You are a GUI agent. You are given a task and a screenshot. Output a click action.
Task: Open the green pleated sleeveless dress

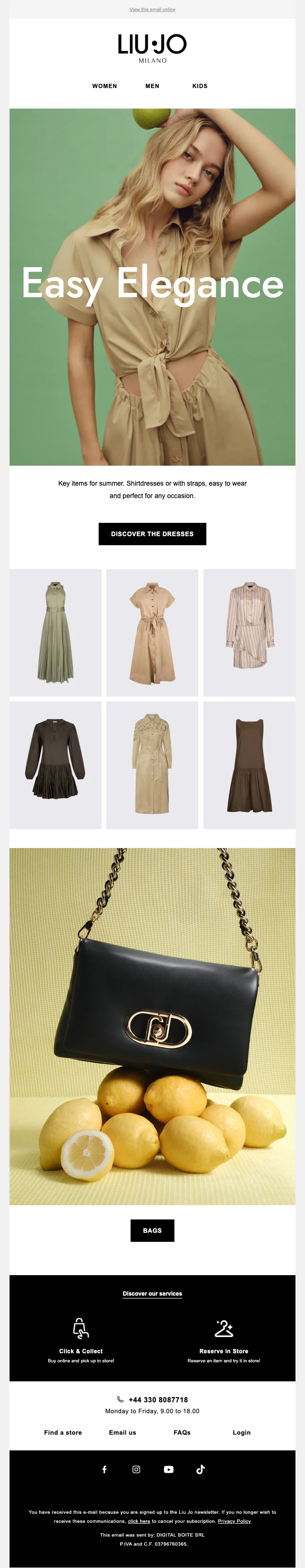click(55, 632)
